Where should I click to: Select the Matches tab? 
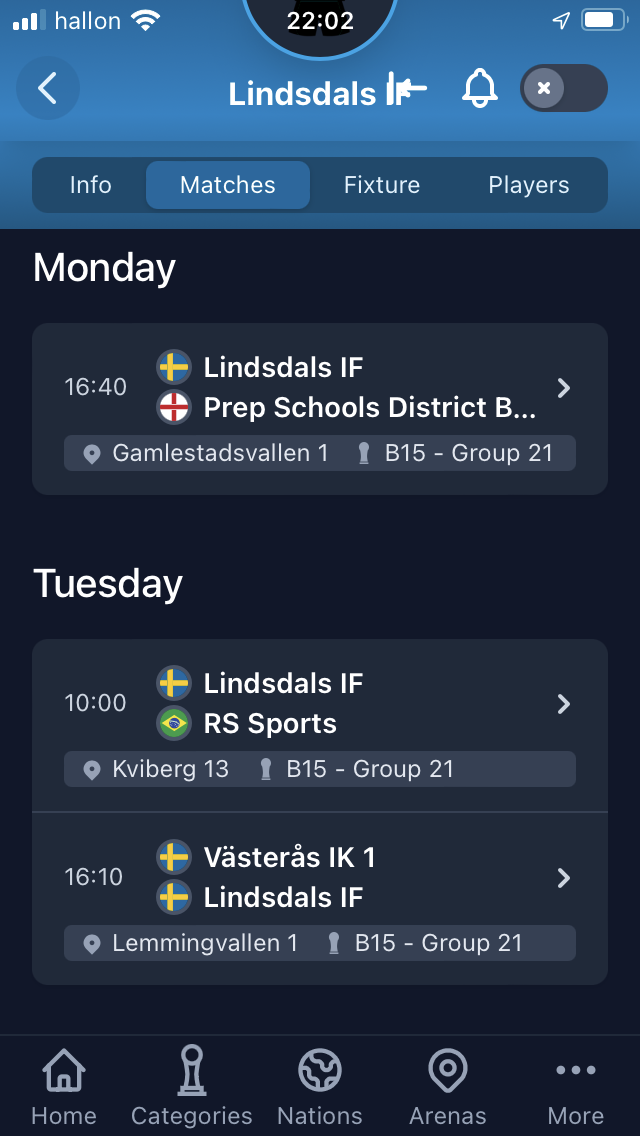(x=228, y=185)
